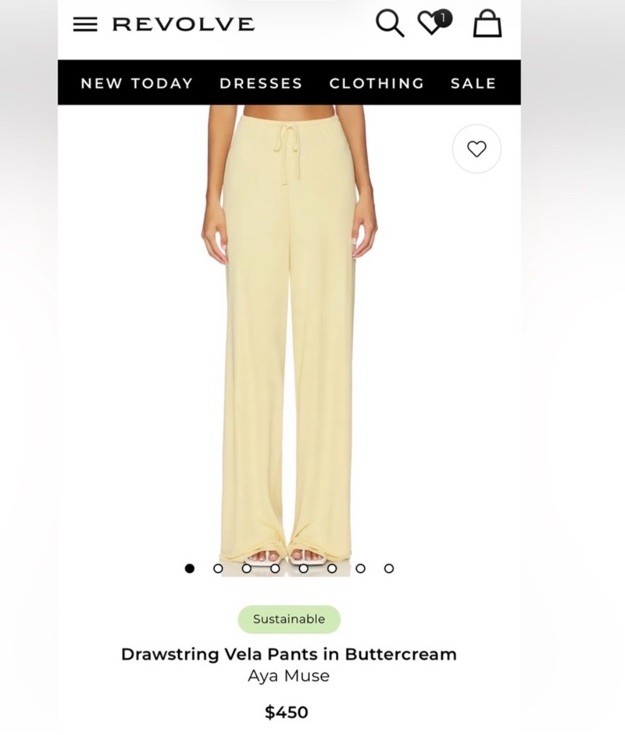The image size is (625, 735).
Task: Jump to the second product image dot
Action: tap(218, 568)
